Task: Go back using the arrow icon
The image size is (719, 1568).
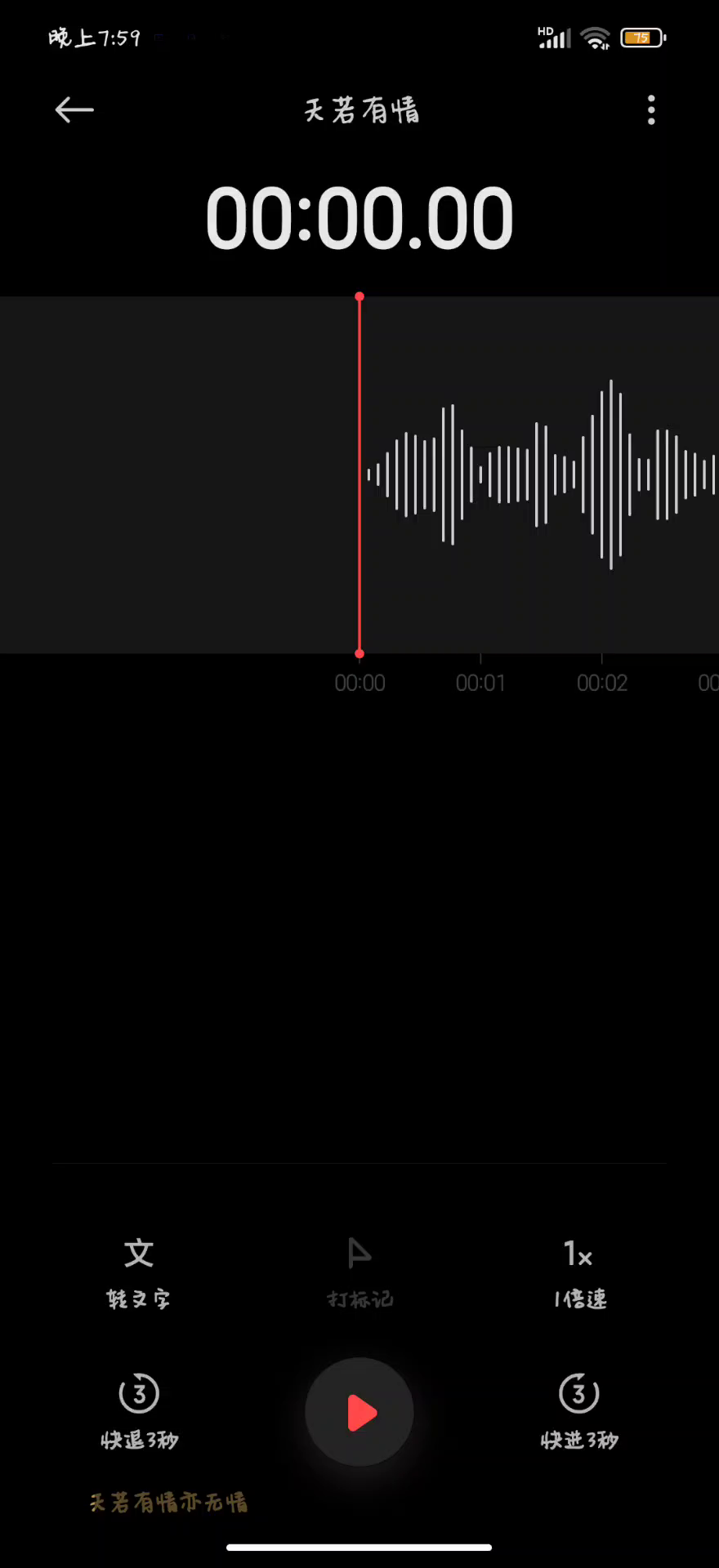Action: (74, 109)
